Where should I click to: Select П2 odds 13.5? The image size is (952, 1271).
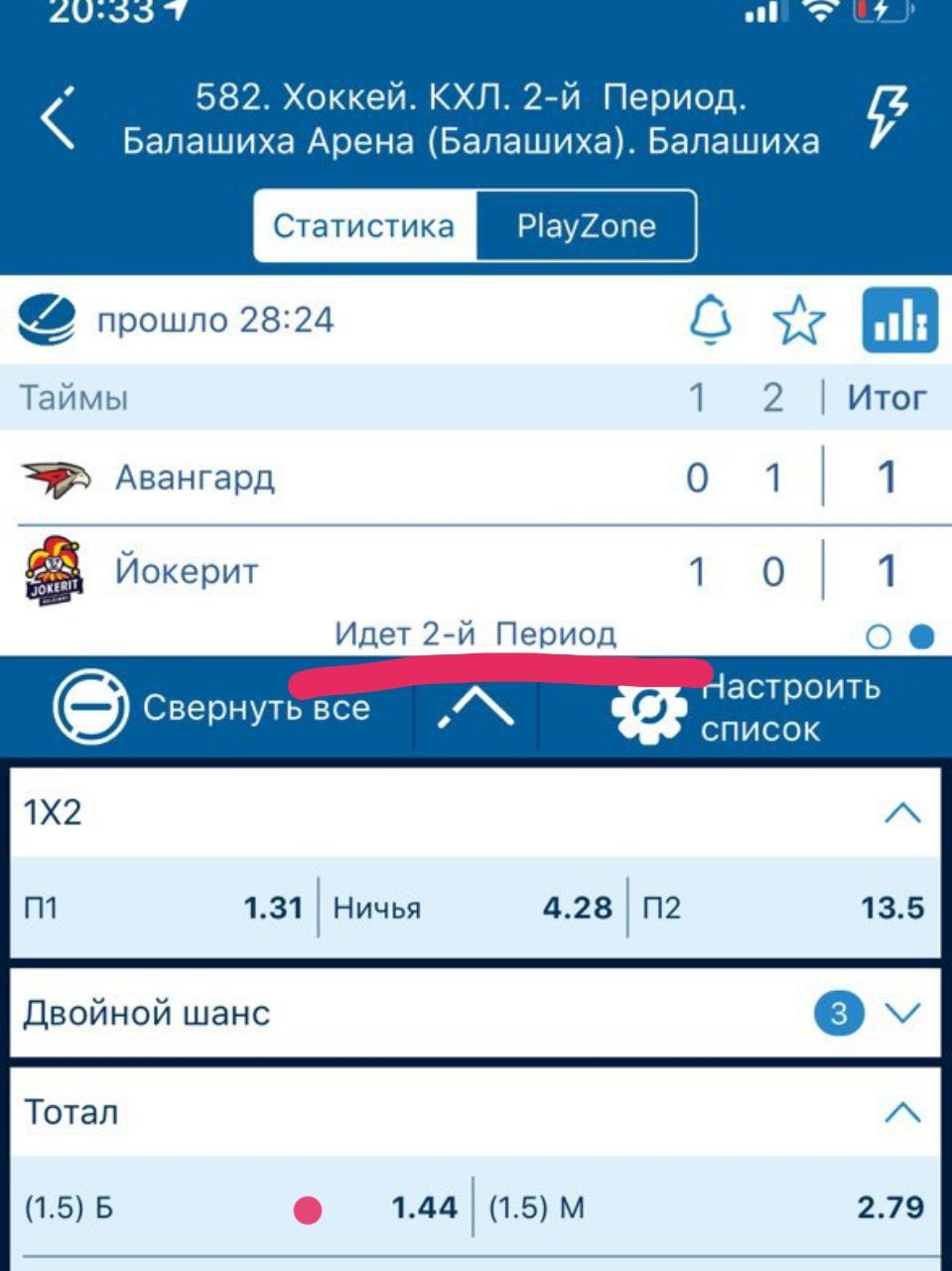pos(784,908)
